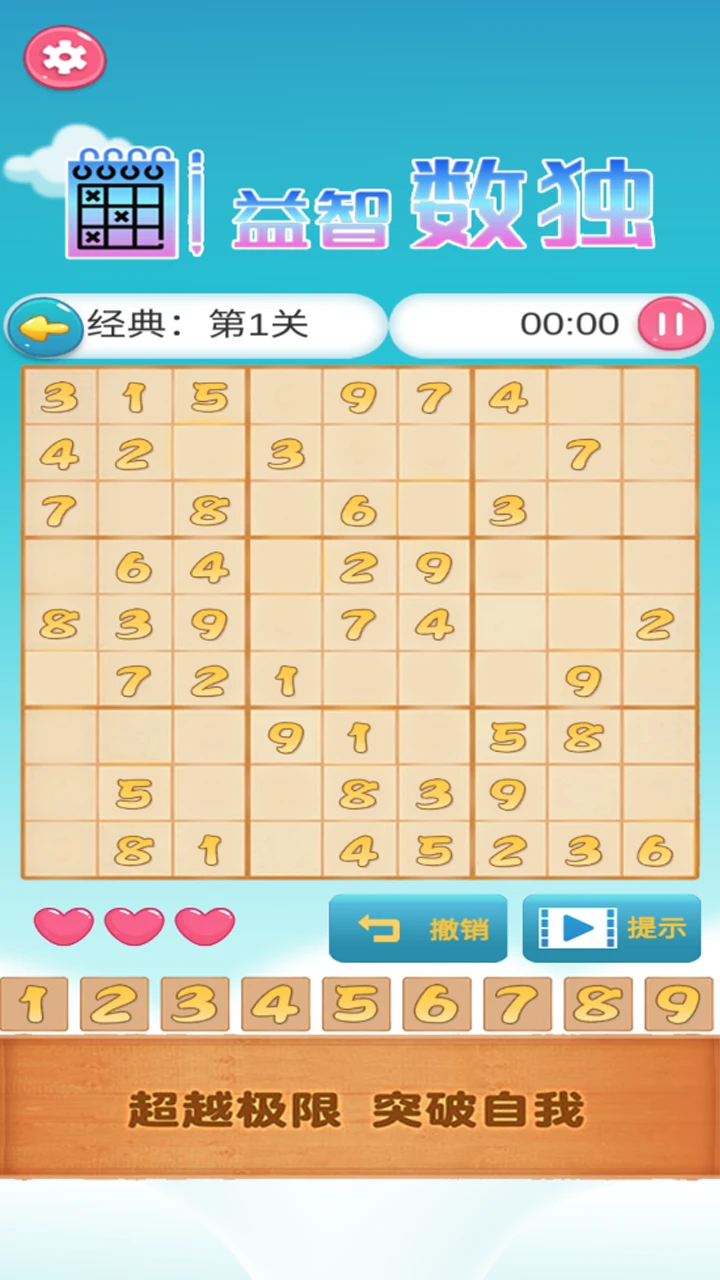Open the settings gear

[65, 58]
